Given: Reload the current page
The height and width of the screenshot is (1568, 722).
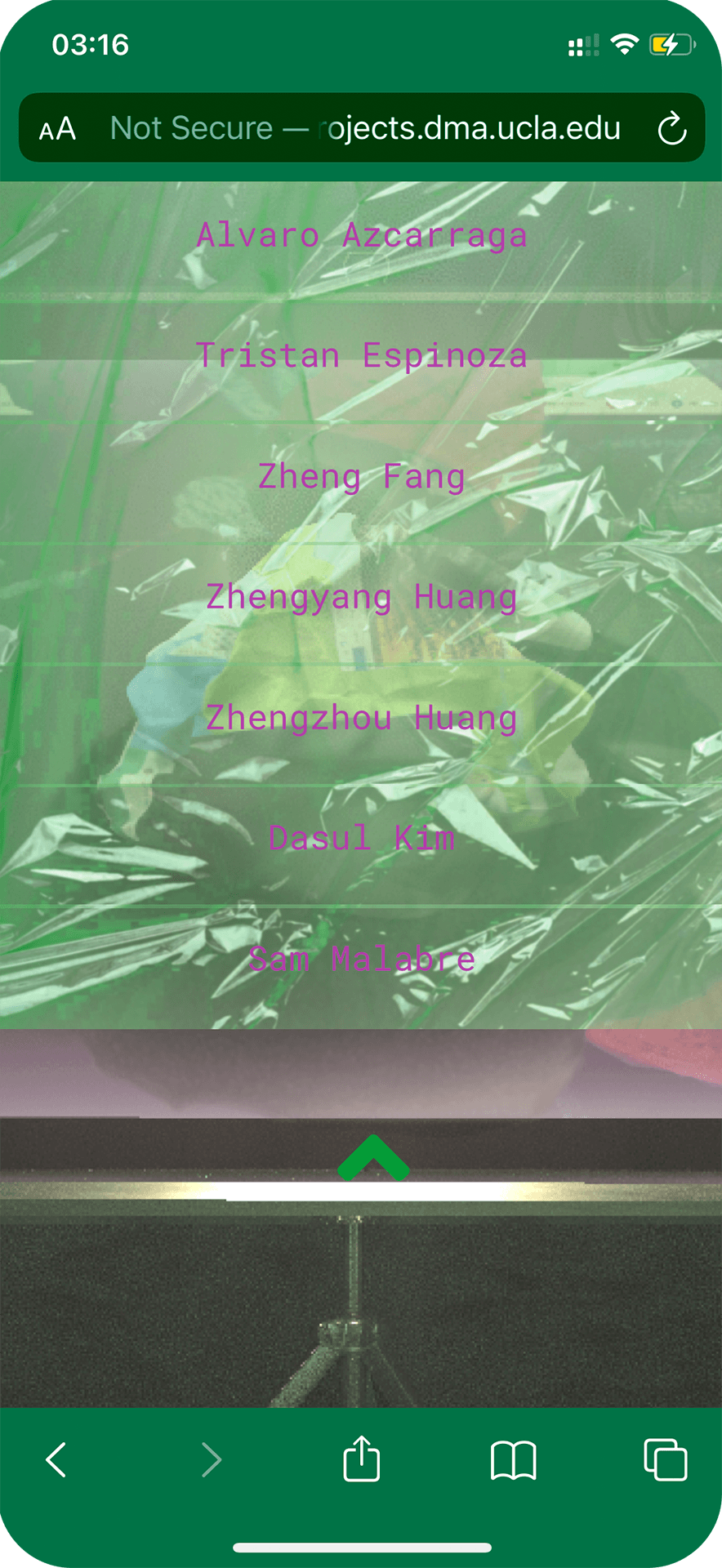Looking at the screenshot, I should [x=671, y=128].
